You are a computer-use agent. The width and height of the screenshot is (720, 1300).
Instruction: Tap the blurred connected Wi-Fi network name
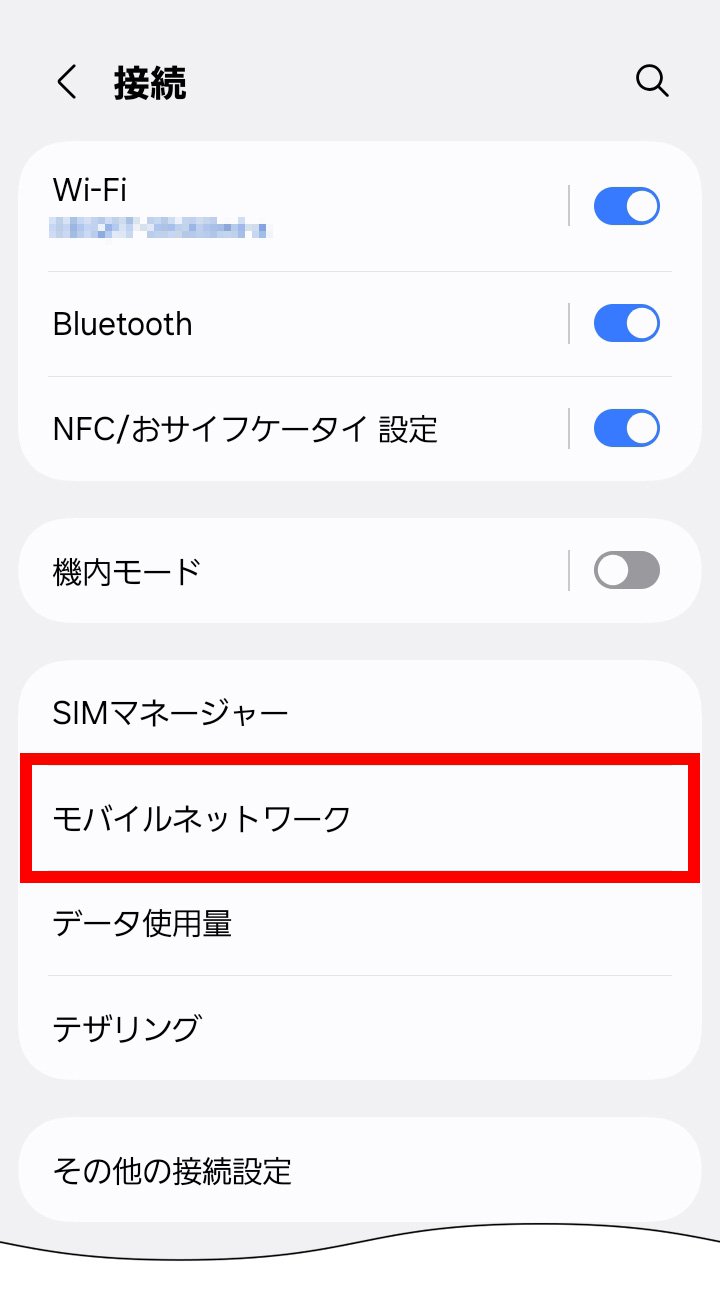165,228
